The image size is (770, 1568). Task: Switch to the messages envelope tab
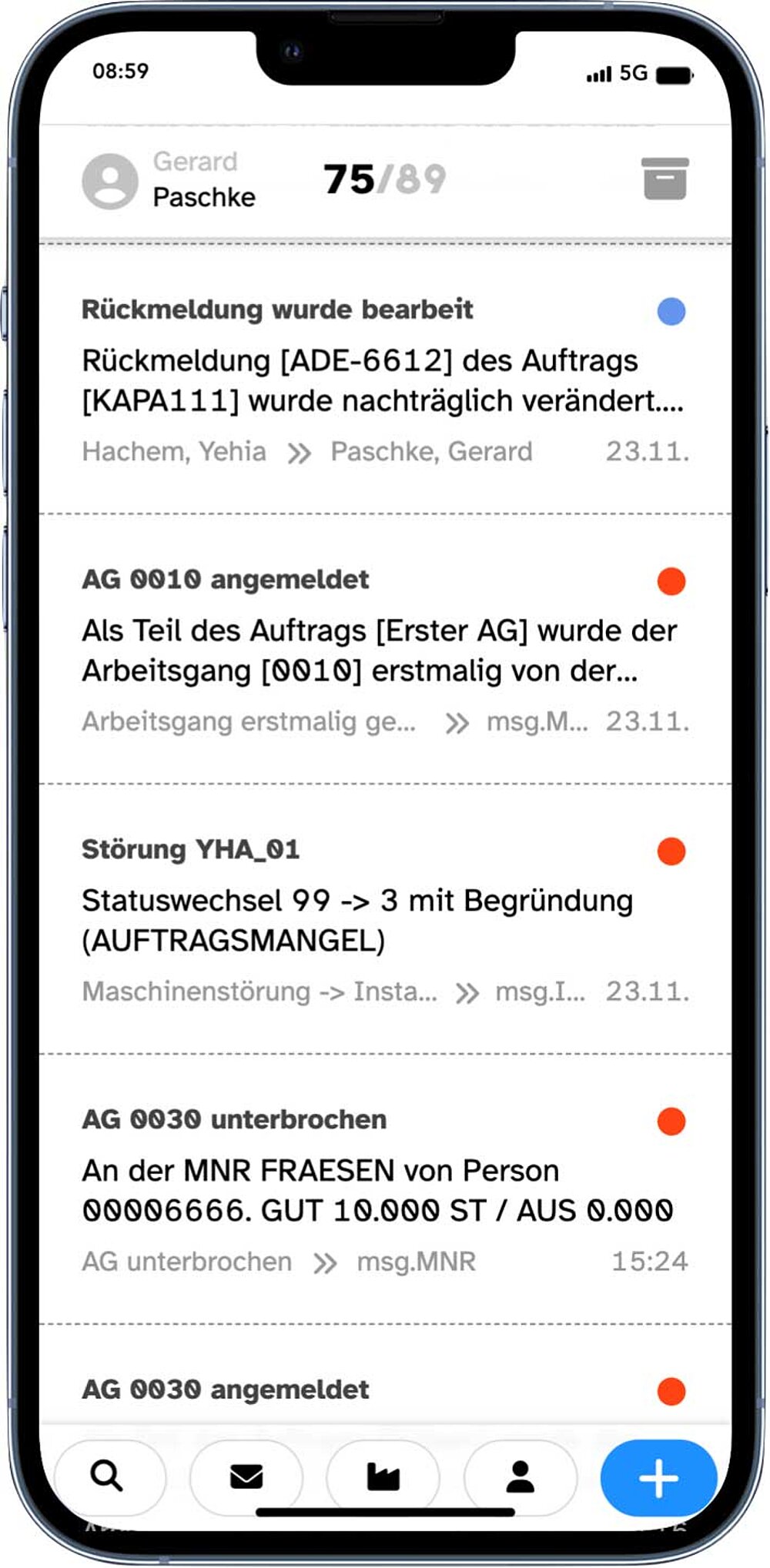pos(246,1476)
